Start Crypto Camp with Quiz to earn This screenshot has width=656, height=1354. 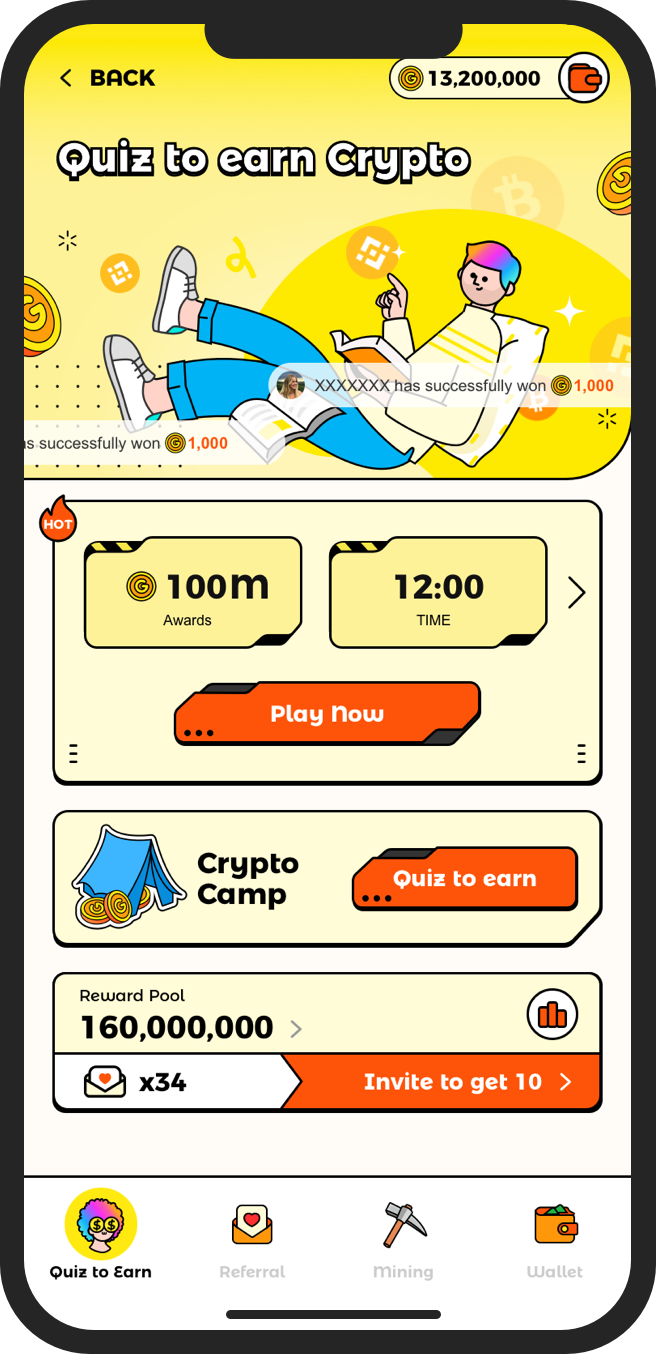(464, 879)
